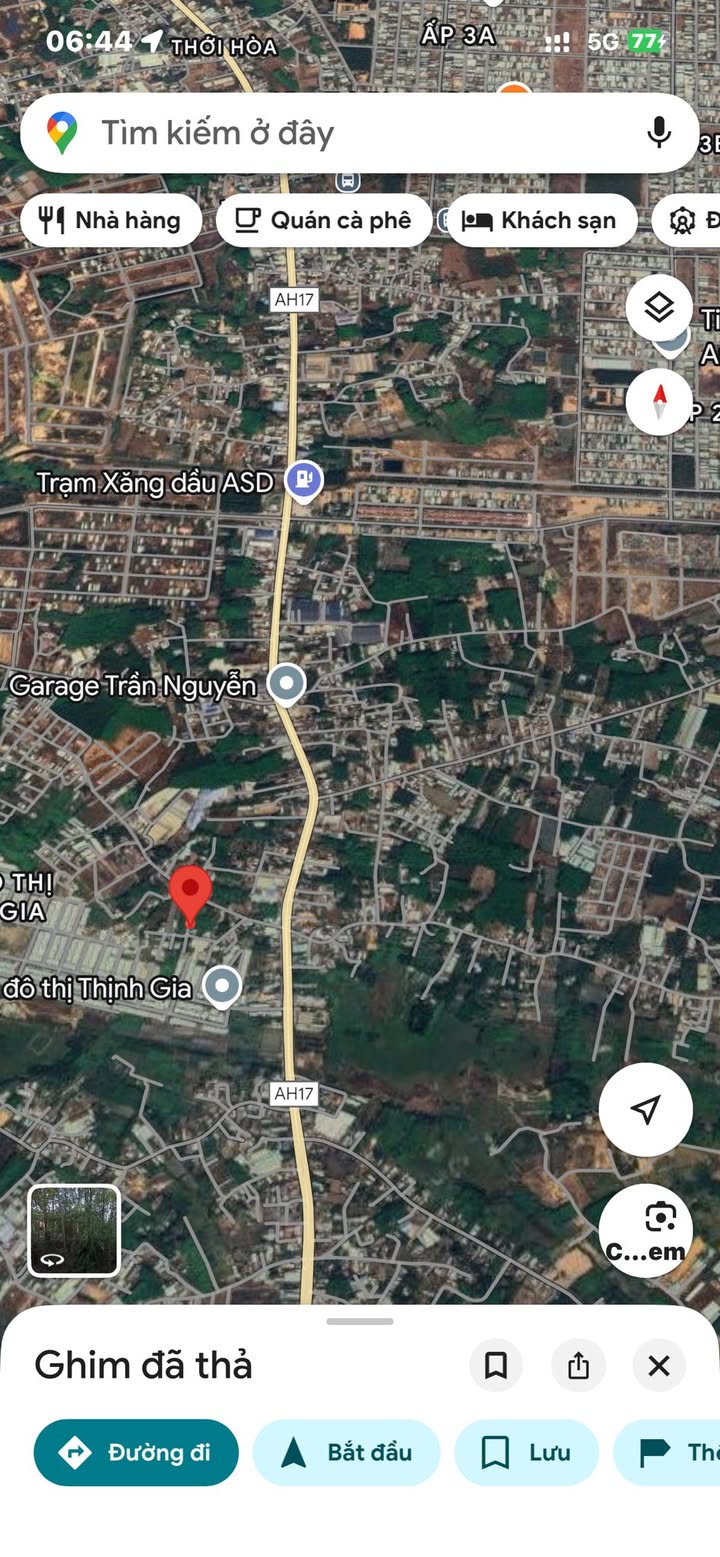The width and height of the screenshot is (720, 1557).
Task: Filter by "Quán cà phê"
Action: click(x=324, y=220)
